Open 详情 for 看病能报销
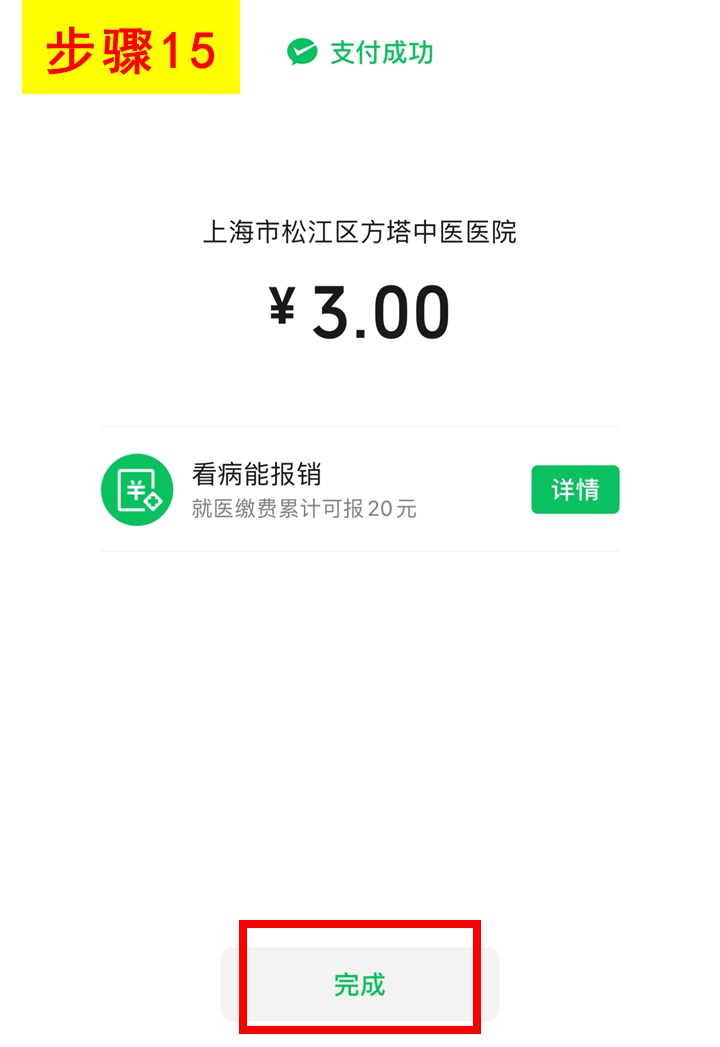This screenshot has height=1047, width=720. pyautogui.click(x=575, y=489)
